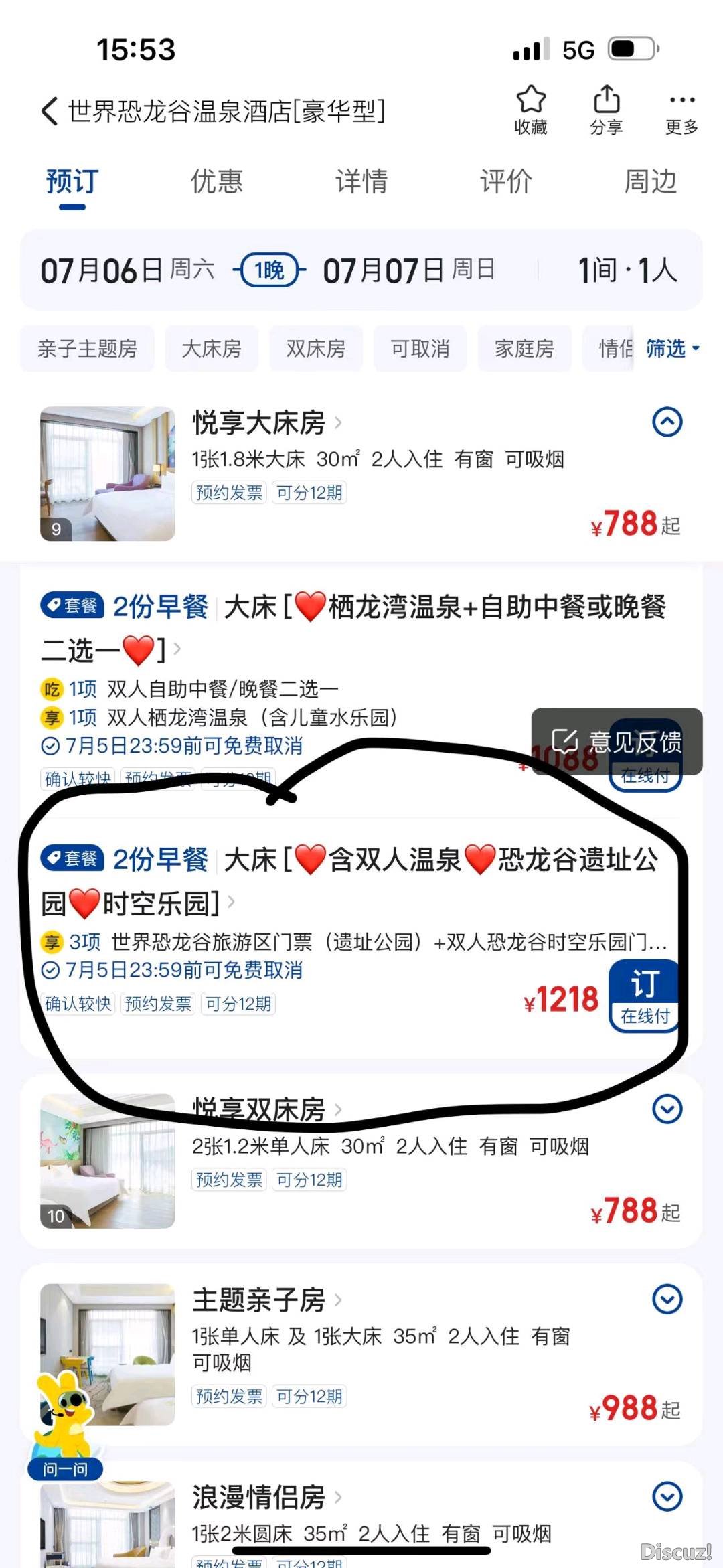
Task: Change the check-in and check-out dates
Action: (x=268, y=270)
